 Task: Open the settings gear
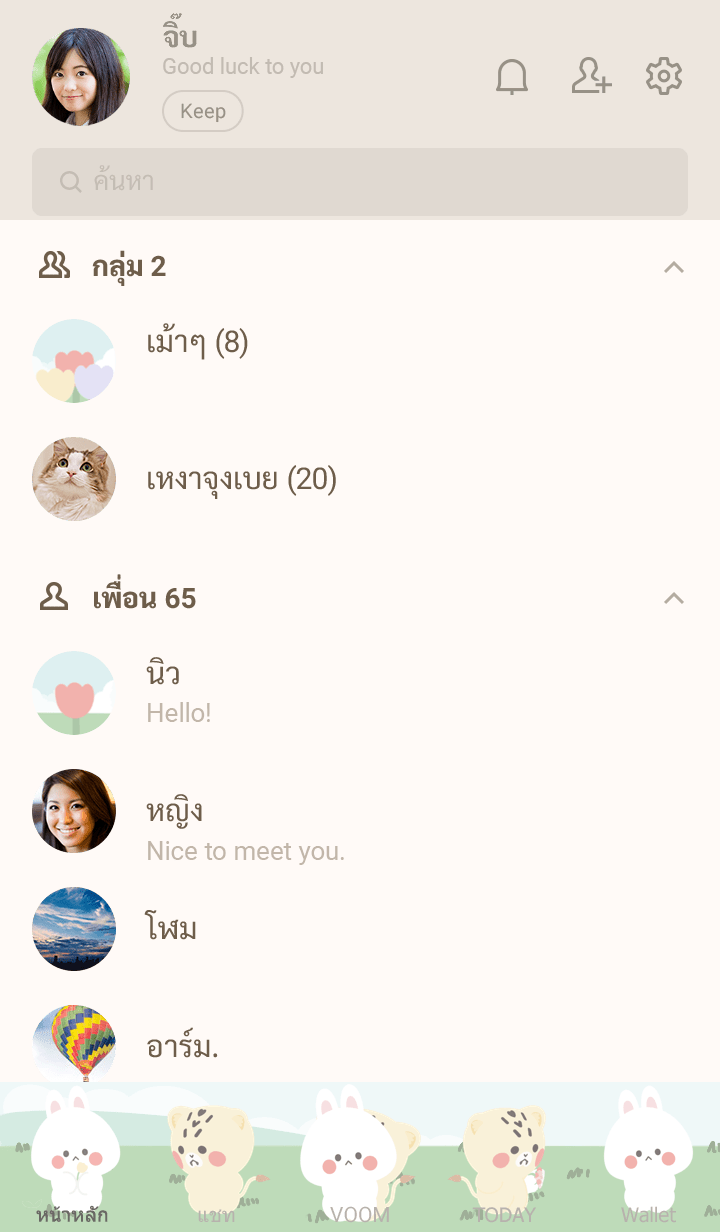pyautogui.click(x=664, y=77)
